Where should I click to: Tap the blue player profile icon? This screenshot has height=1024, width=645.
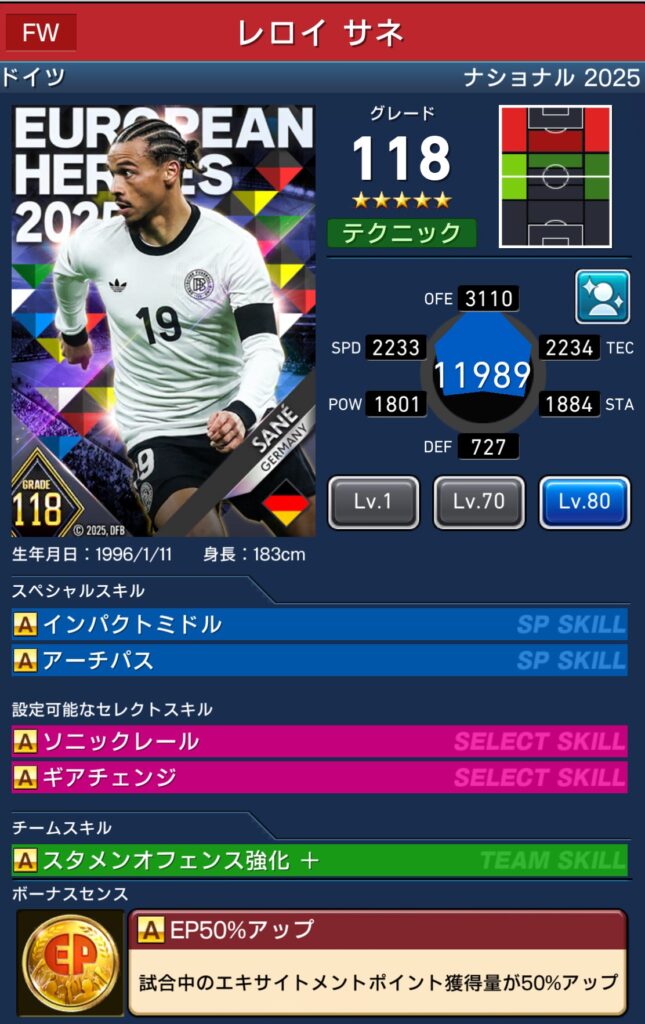tap(602, 297)
